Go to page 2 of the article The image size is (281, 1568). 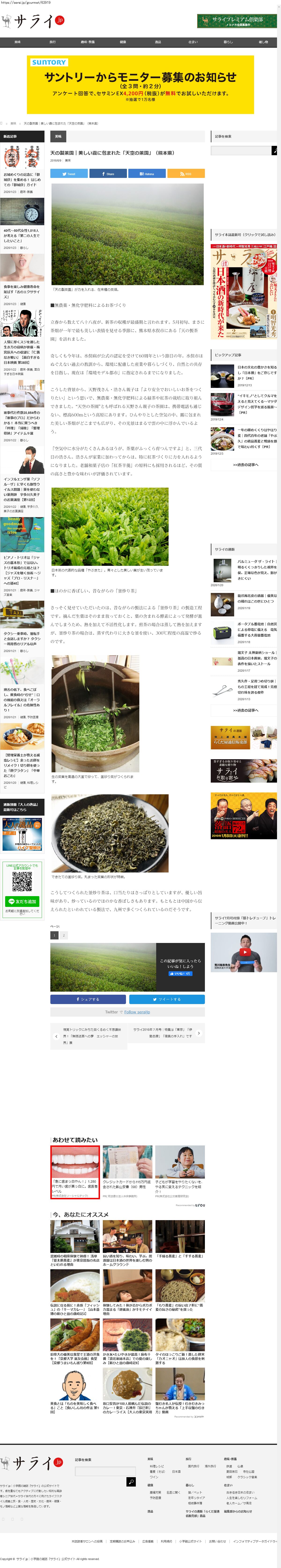coord(63,935)
